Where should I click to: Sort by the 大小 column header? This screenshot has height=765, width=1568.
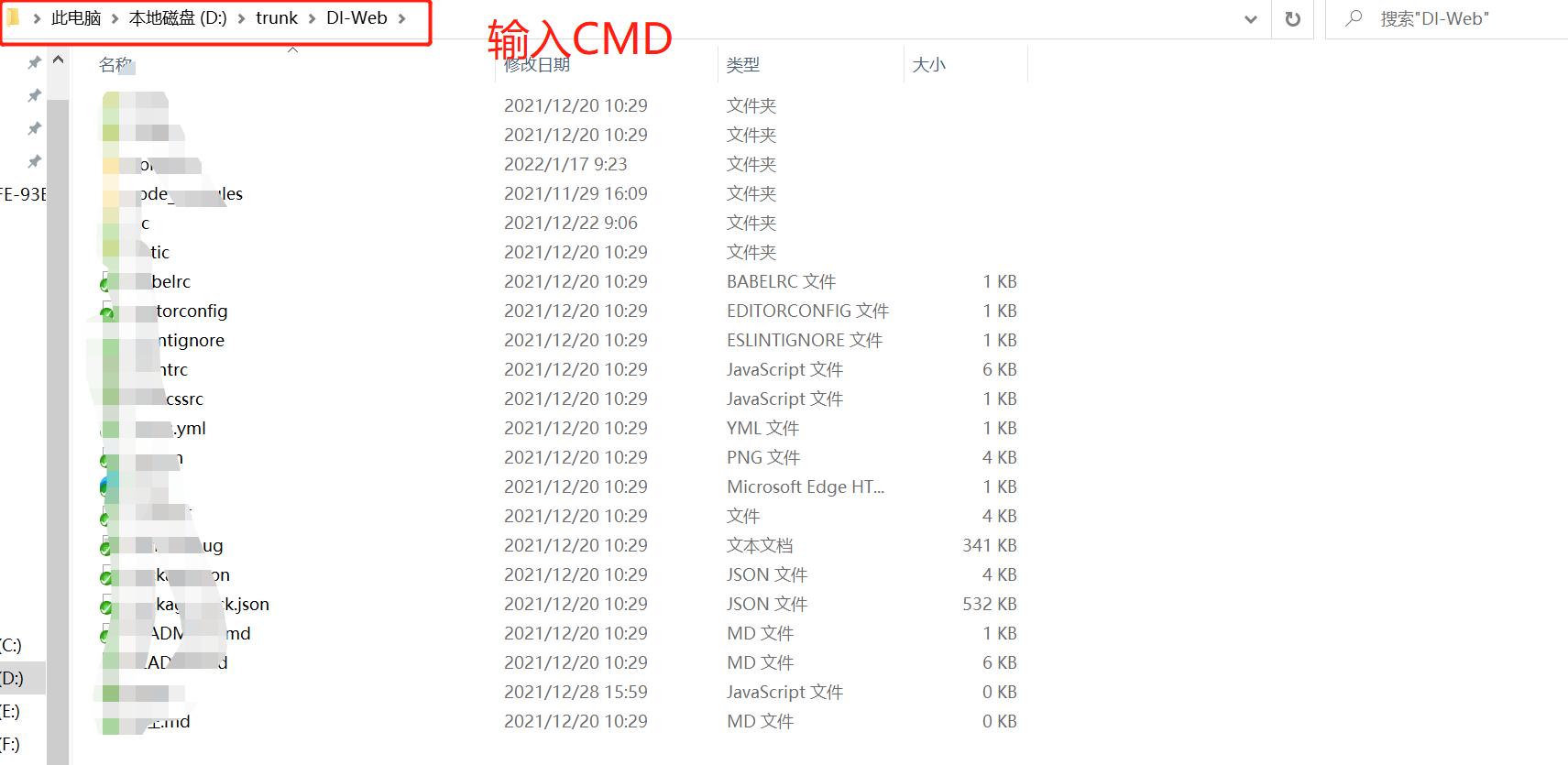928,65
